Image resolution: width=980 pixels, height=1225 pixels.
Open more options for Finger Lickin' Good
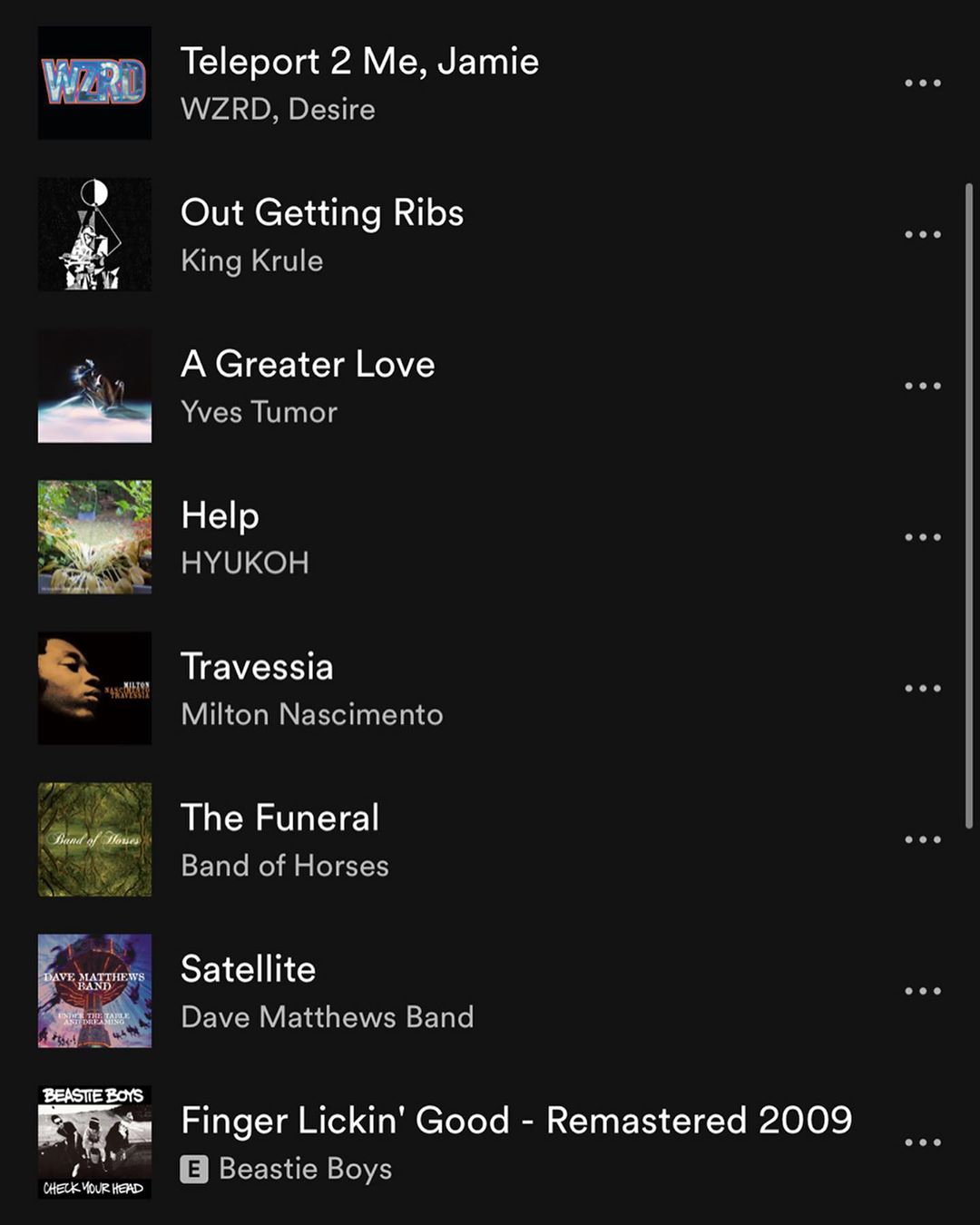pos(922,1142)
